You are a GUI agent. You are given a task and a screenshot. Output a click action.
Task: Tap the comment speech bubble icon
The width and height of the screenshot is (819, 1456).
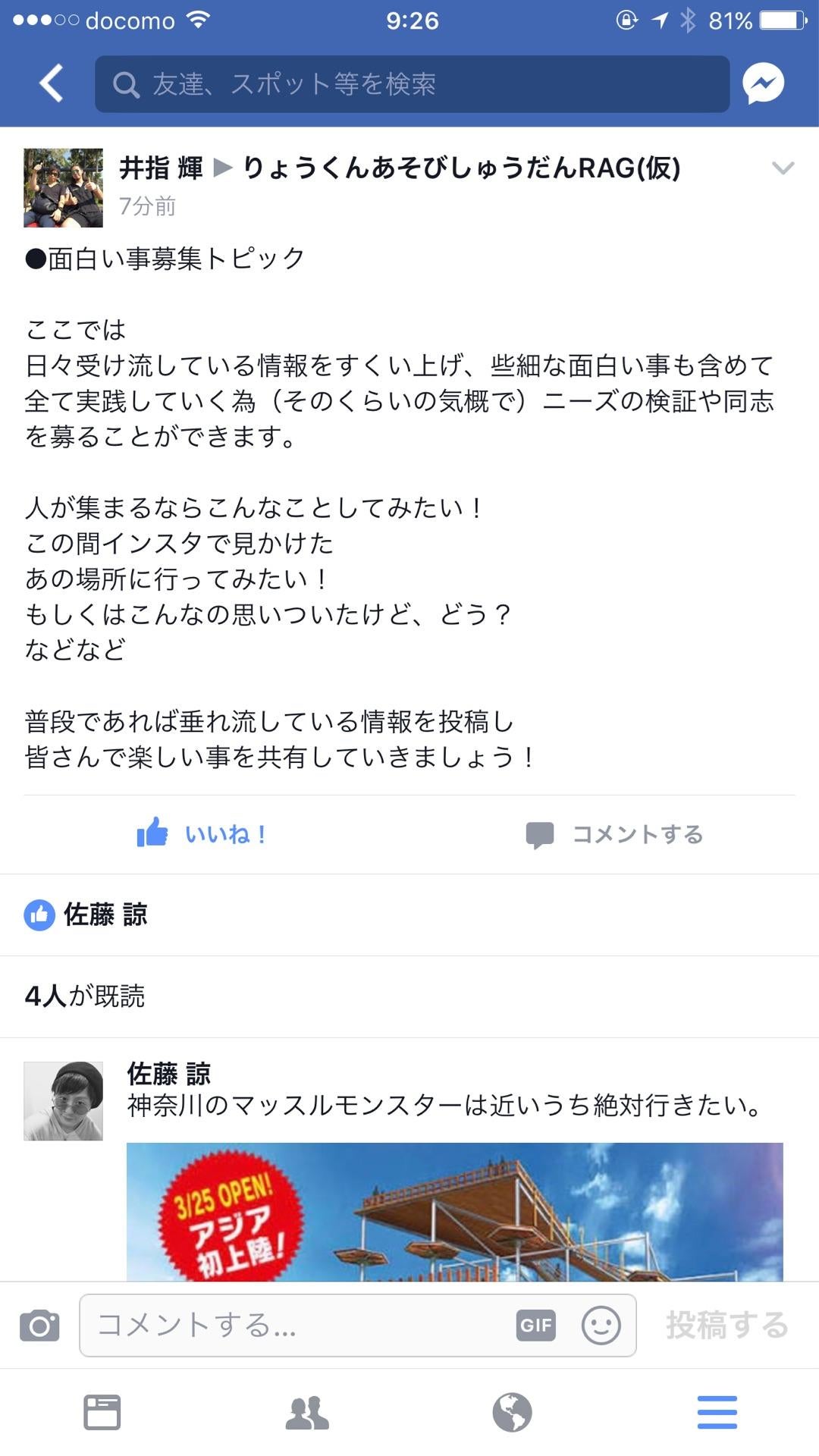(x=541, y=834)
